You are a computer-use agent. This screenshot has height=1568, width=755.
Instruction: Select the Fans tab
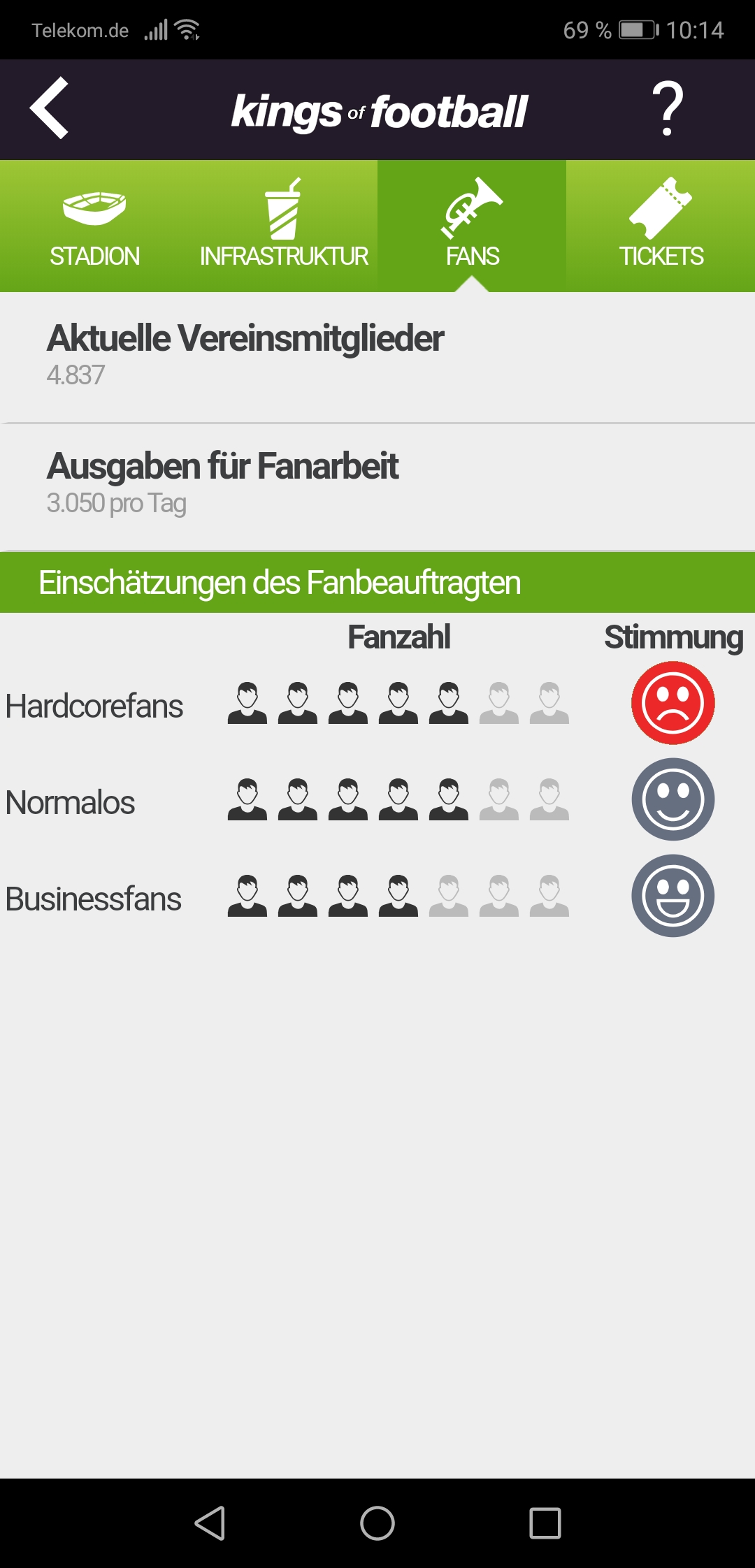point(472,226)
